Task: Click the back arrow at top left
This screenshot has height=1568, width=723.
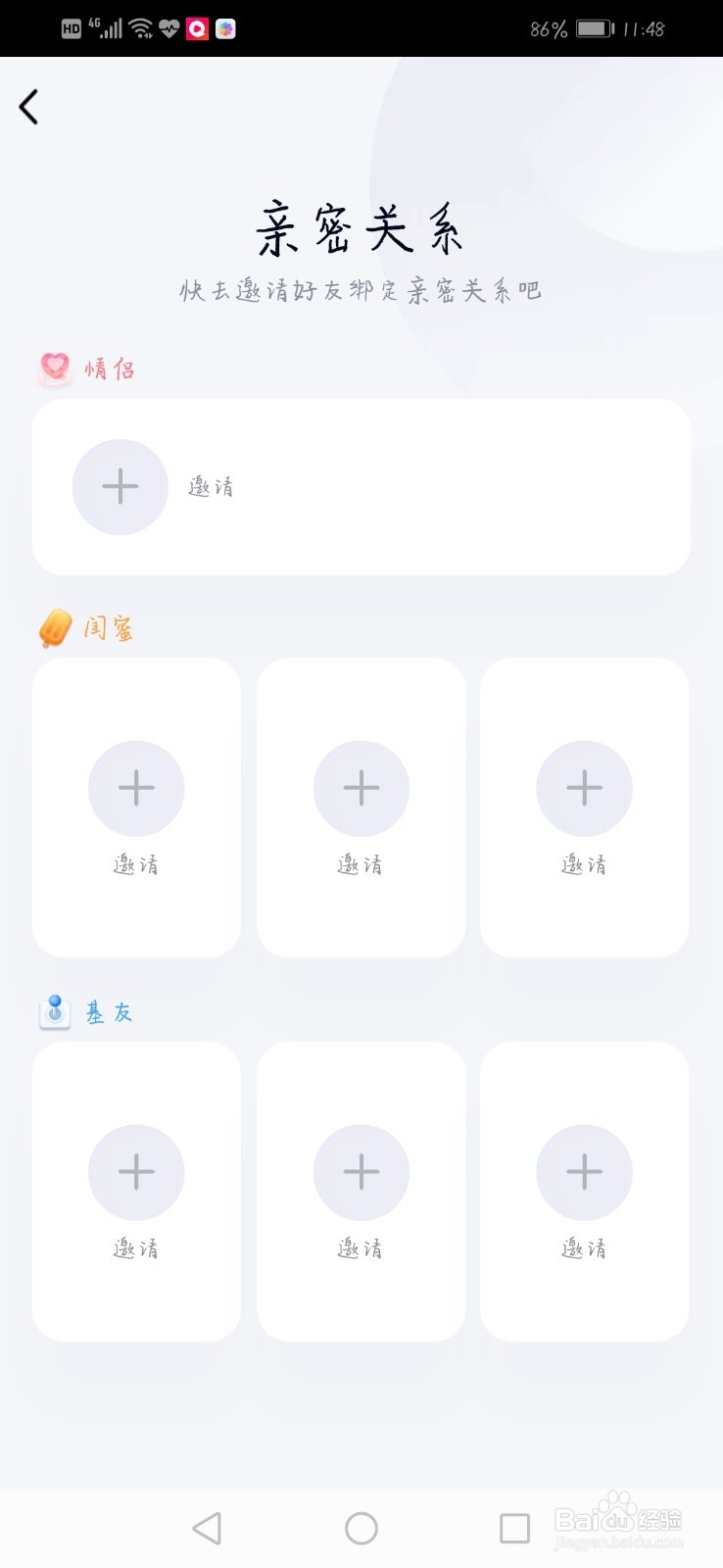Action: [27, 106]
